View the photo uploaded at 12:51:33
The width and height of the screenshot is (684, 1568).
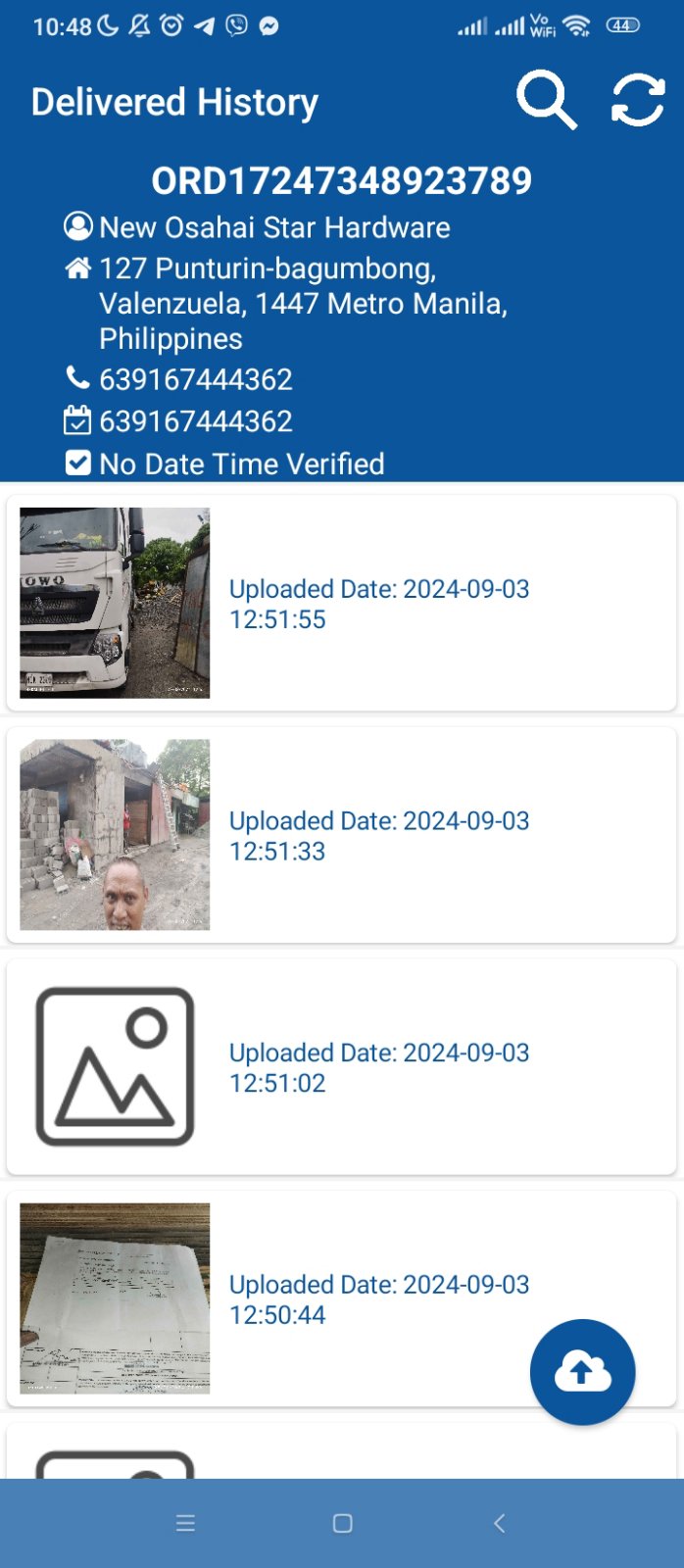(x=115, y=834)
